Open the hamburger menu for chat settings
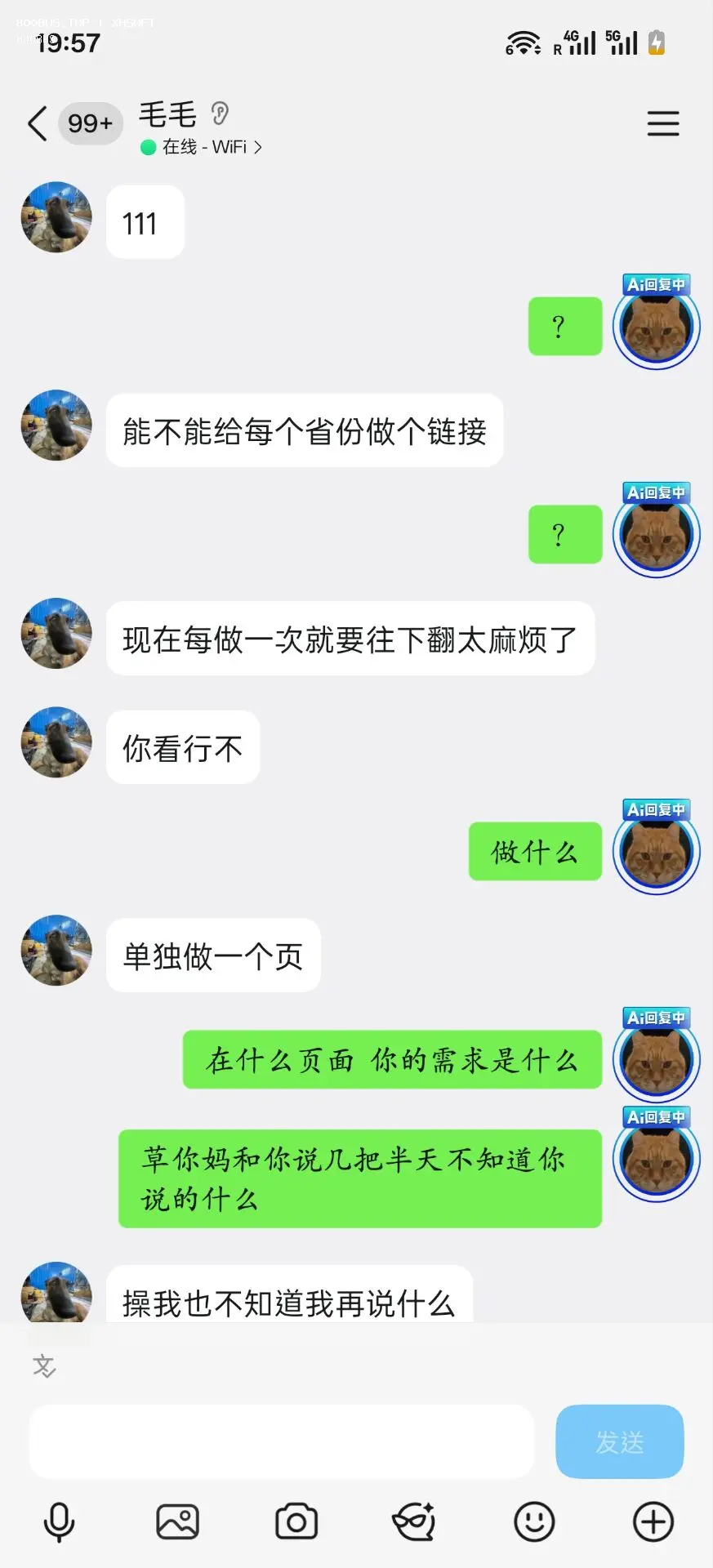The height and width of the screenshot is (1568, 713). [x=663, y=123]
